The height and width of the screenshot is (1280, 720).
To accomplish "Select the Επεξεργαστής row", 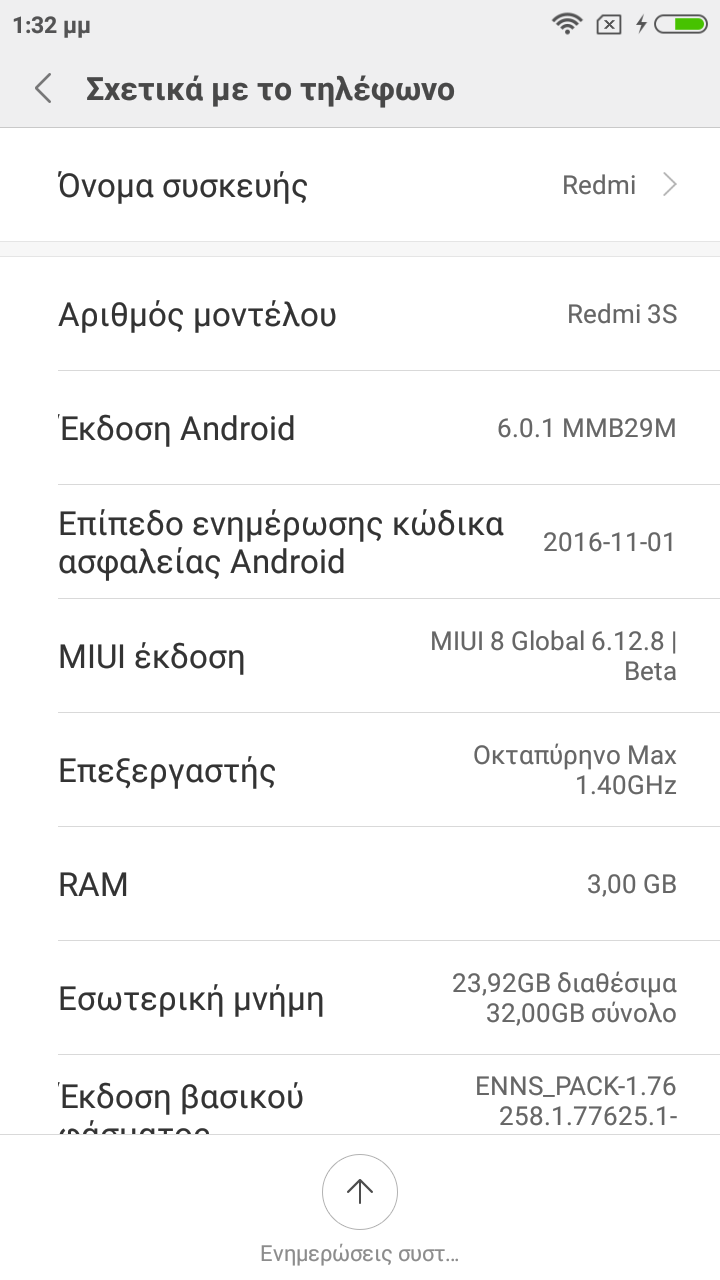I will point(360,771).
